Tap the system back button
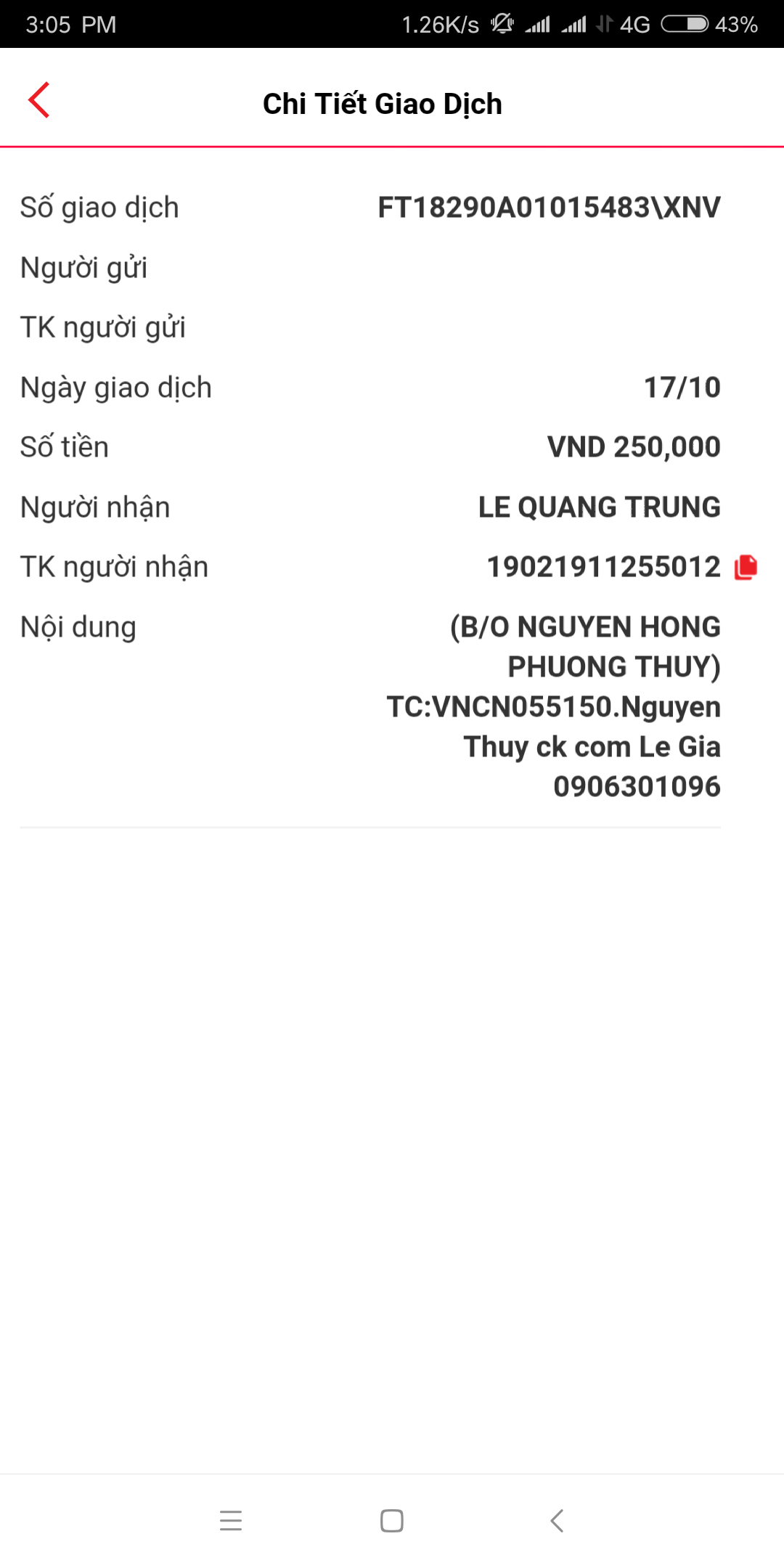This screenshot has width=784, height=1568. pos(557,1520)
